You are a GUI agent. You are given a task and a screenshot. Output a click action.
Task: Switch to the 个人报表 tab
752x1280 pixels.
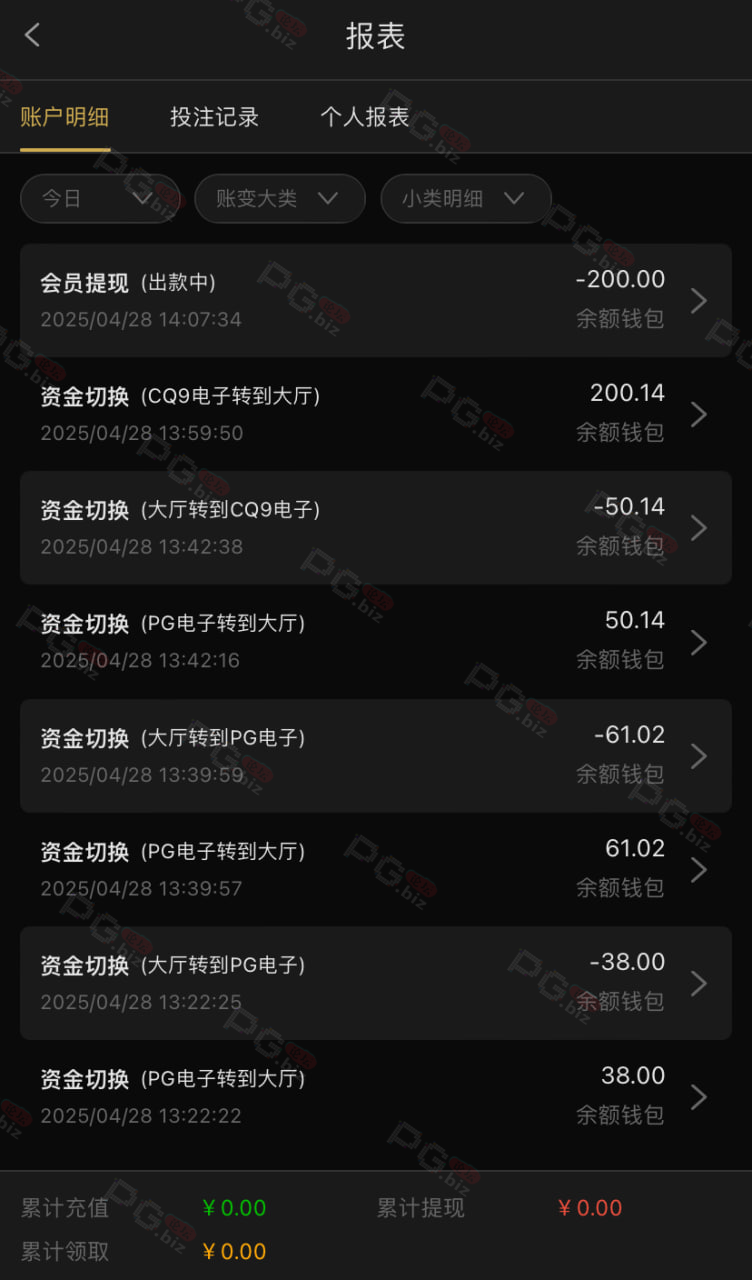tap(365, 117)
